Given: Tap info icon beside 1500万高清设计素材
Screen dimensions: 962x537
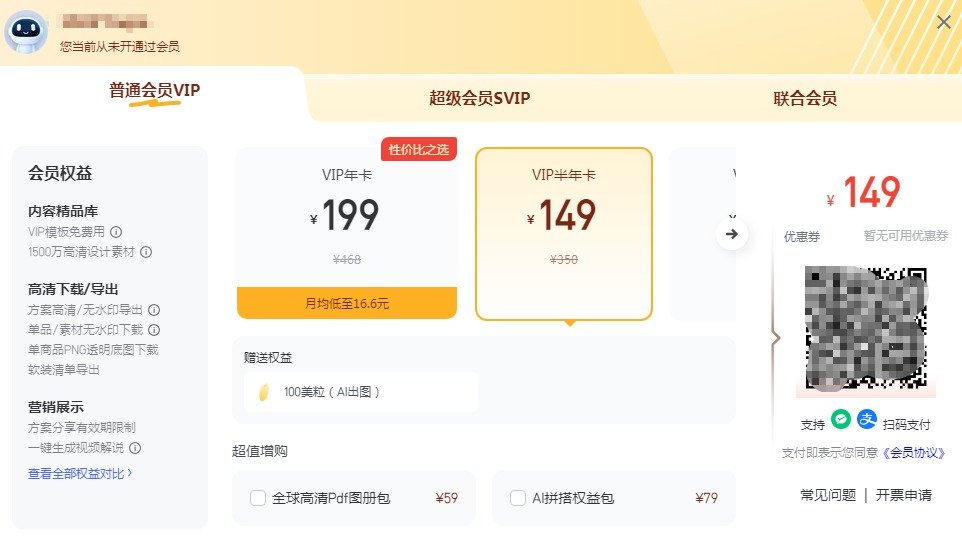Looking at the screenshot, I should (x=146, y=252).
